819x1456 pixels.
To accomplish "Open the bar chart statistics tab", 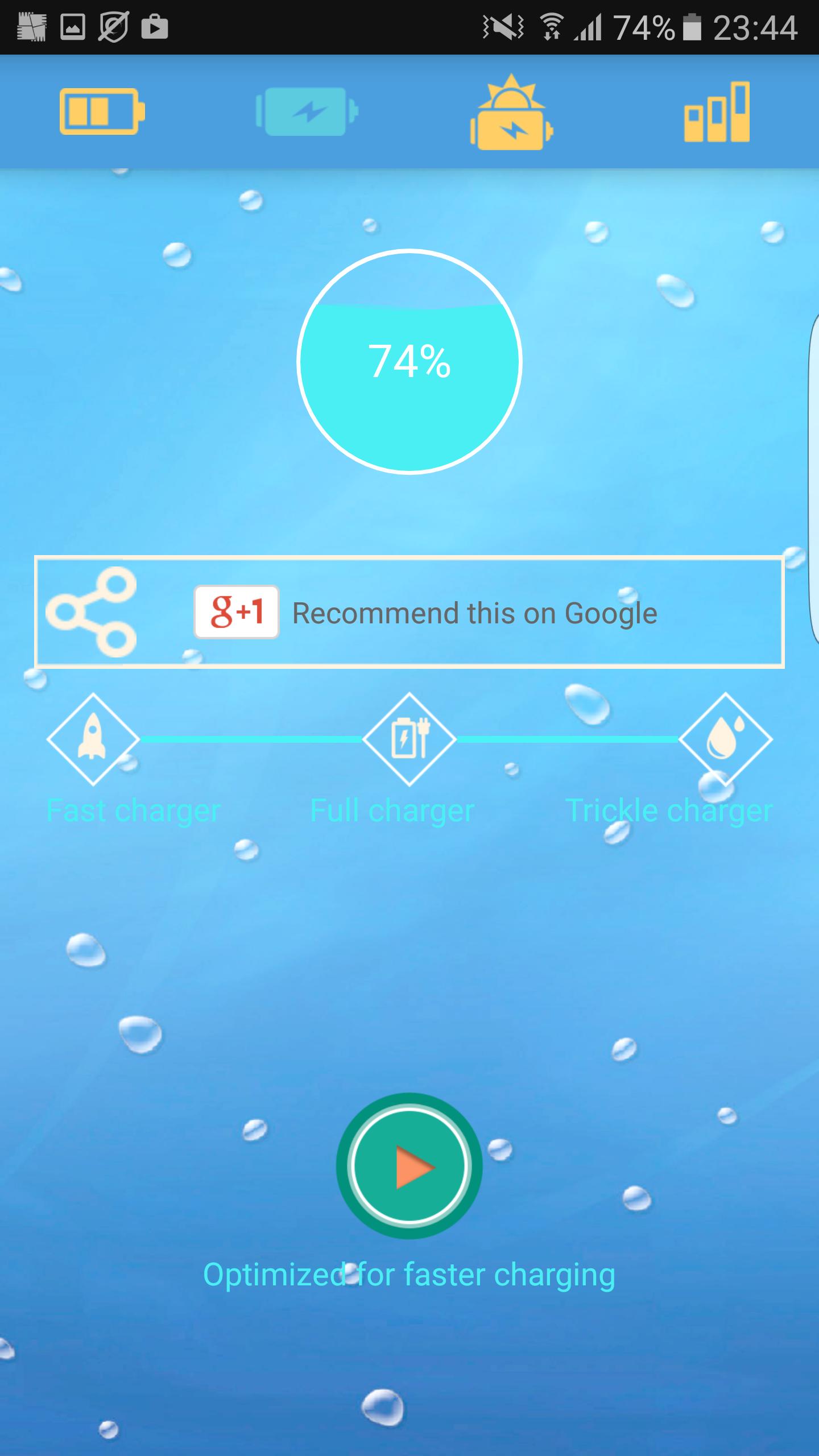I will (x=717, y=111).
